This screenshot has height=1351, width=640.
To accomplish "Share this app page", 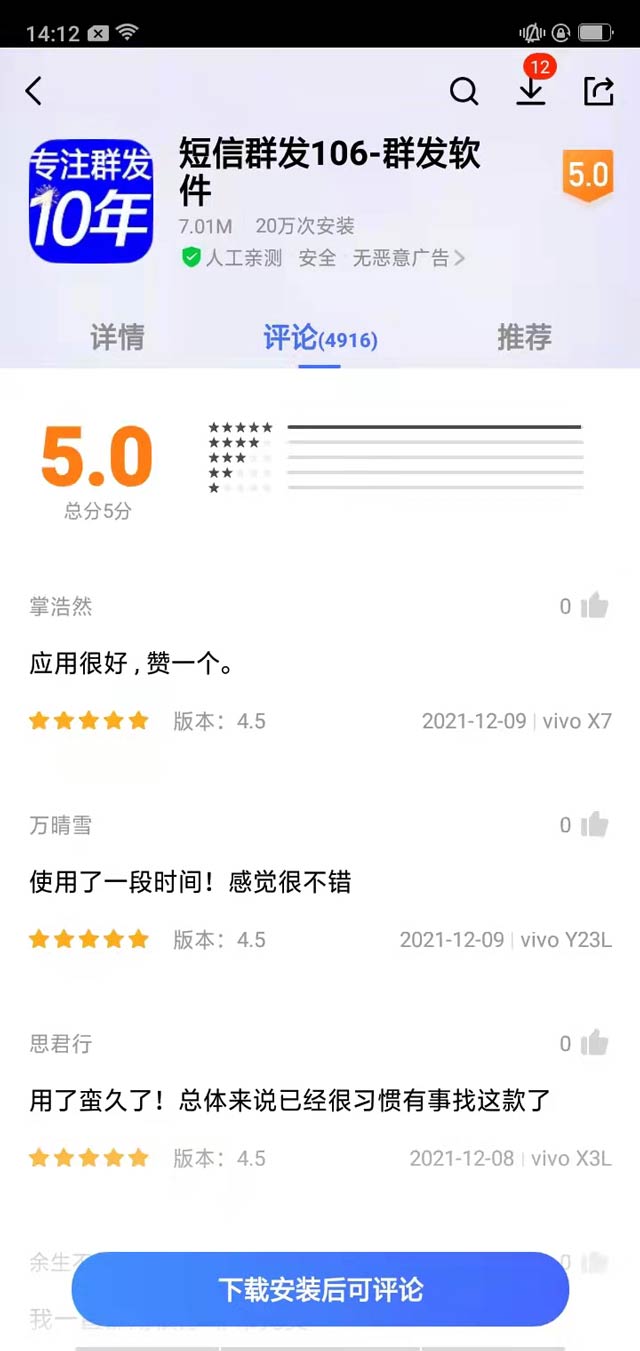I will click(x=598, y=92).
